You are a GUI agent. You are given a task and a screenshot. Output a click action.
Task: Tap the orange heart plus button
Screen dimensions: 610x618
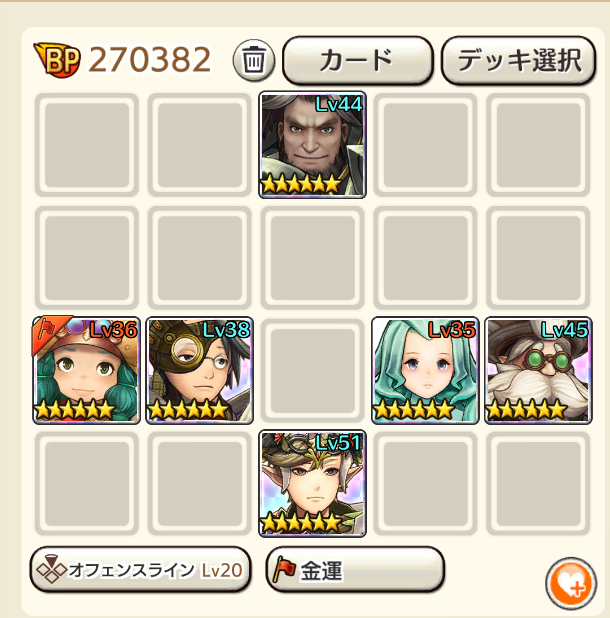(570, 583)
